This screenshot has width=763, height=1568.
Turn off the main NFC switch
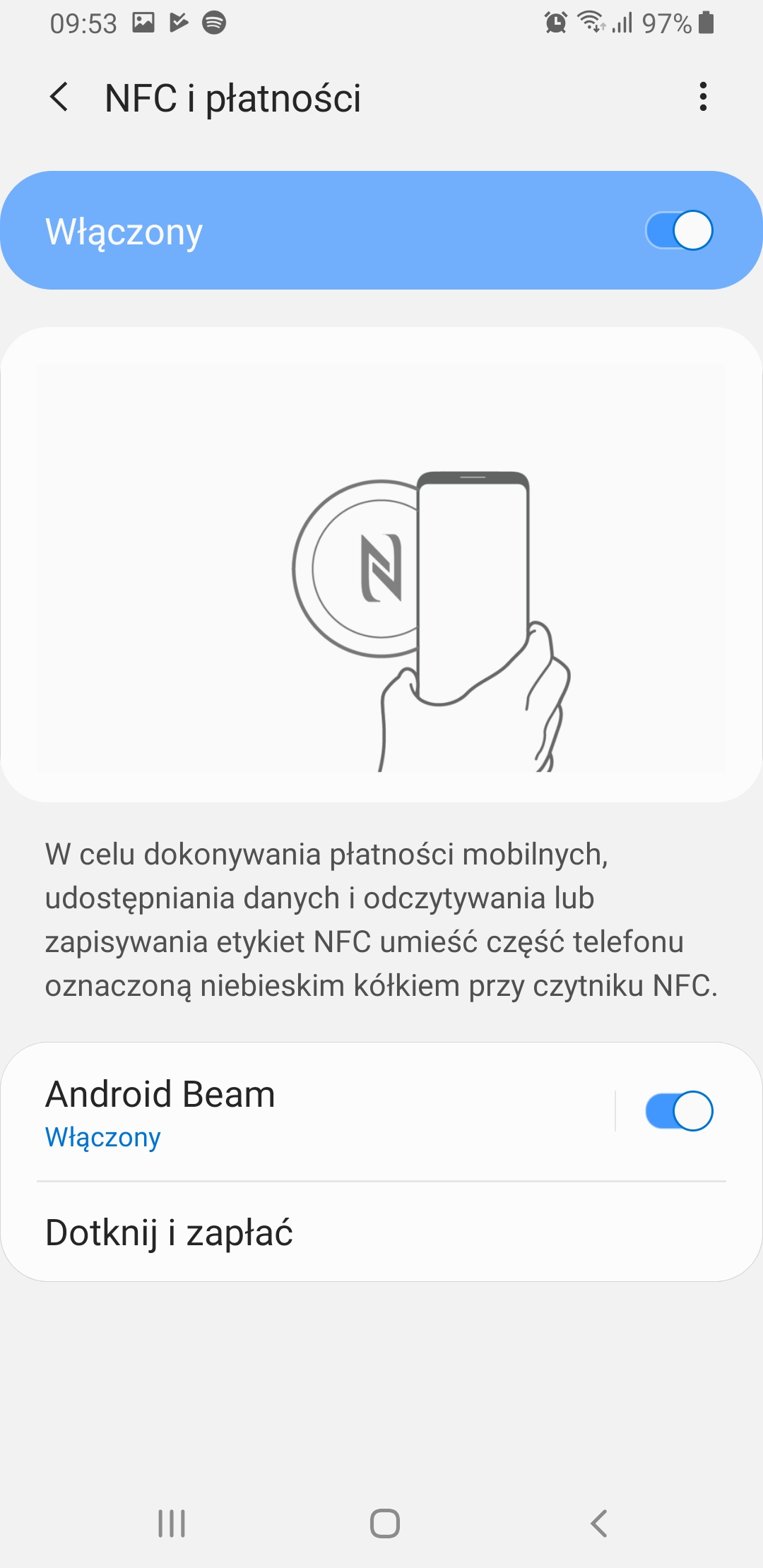coord(679,231)
